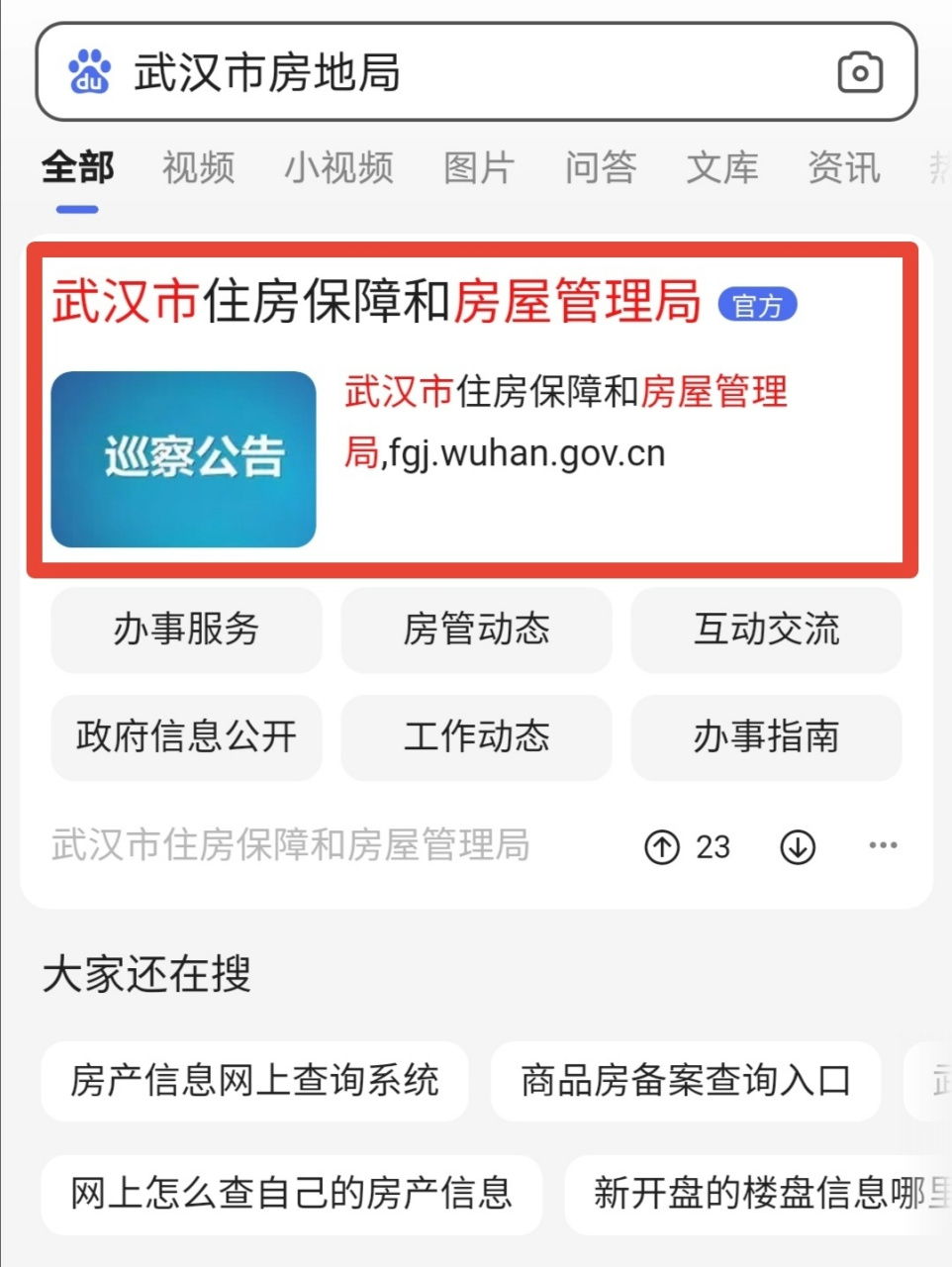Downvote this search result

coord(798,847)
